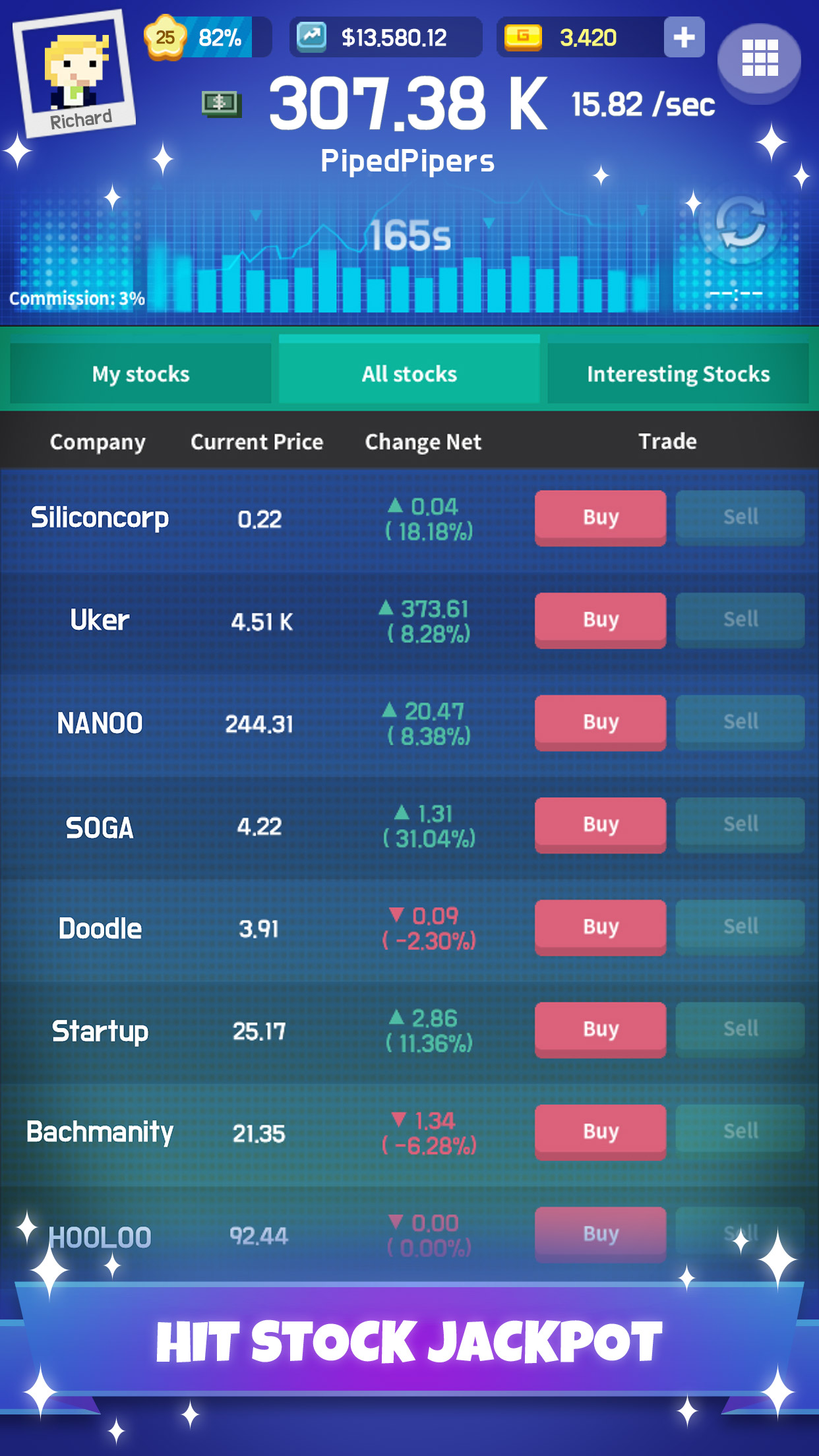Open Richard's profile picture
This screenshot has height=1456, width=819.
pos(75,73)
